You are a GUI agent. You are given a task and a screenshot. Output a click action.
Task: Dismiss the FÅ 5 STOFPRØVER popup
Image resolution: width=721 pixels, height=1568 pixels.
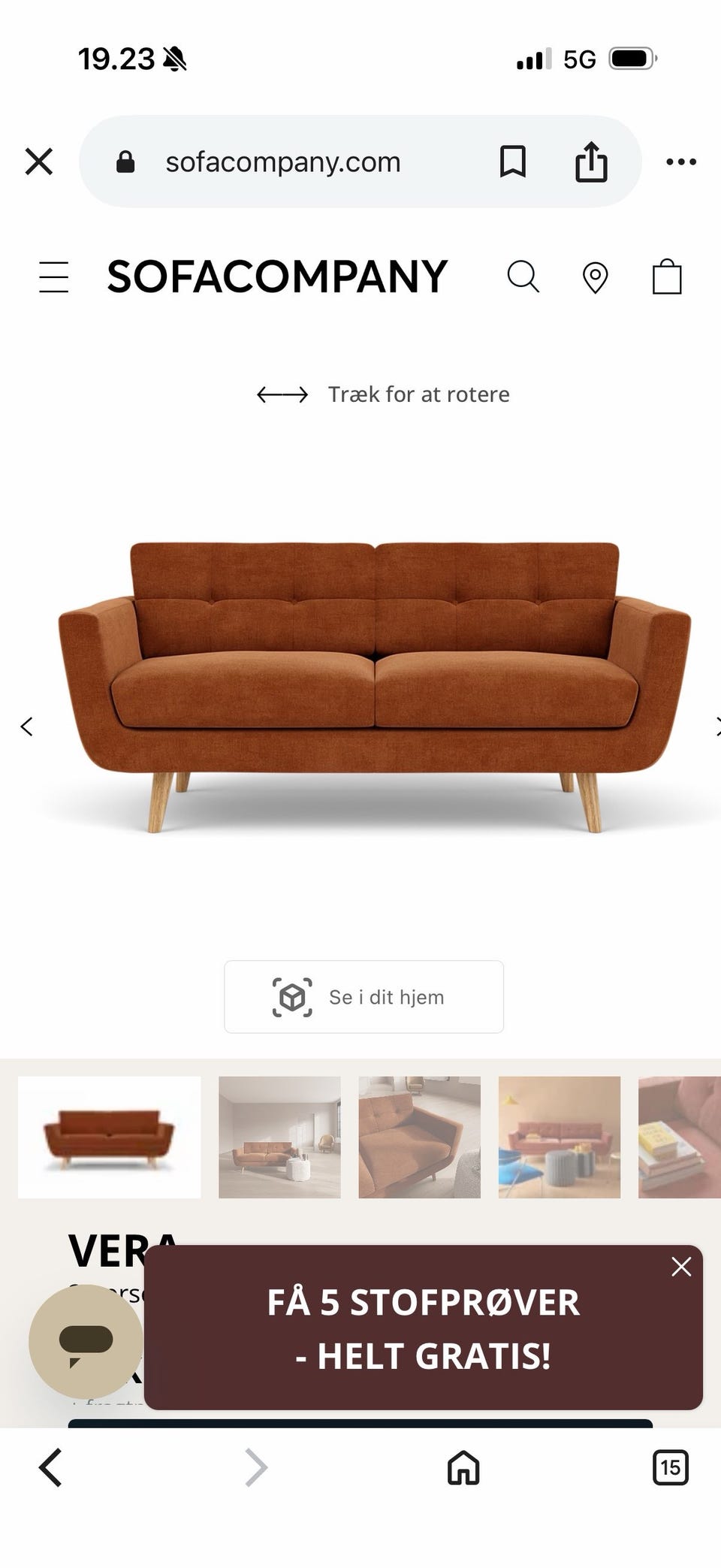tap(680, 1267)
